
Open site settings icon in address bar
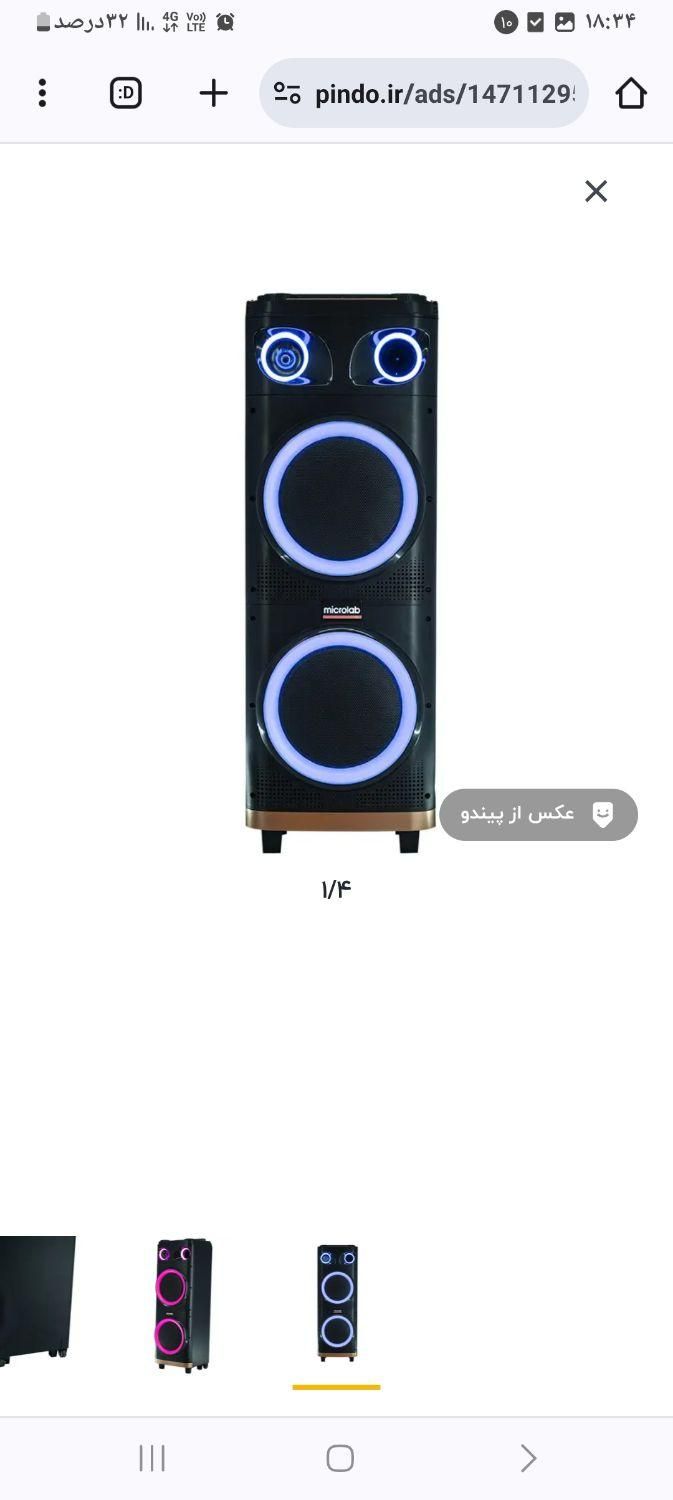[287, 94]
